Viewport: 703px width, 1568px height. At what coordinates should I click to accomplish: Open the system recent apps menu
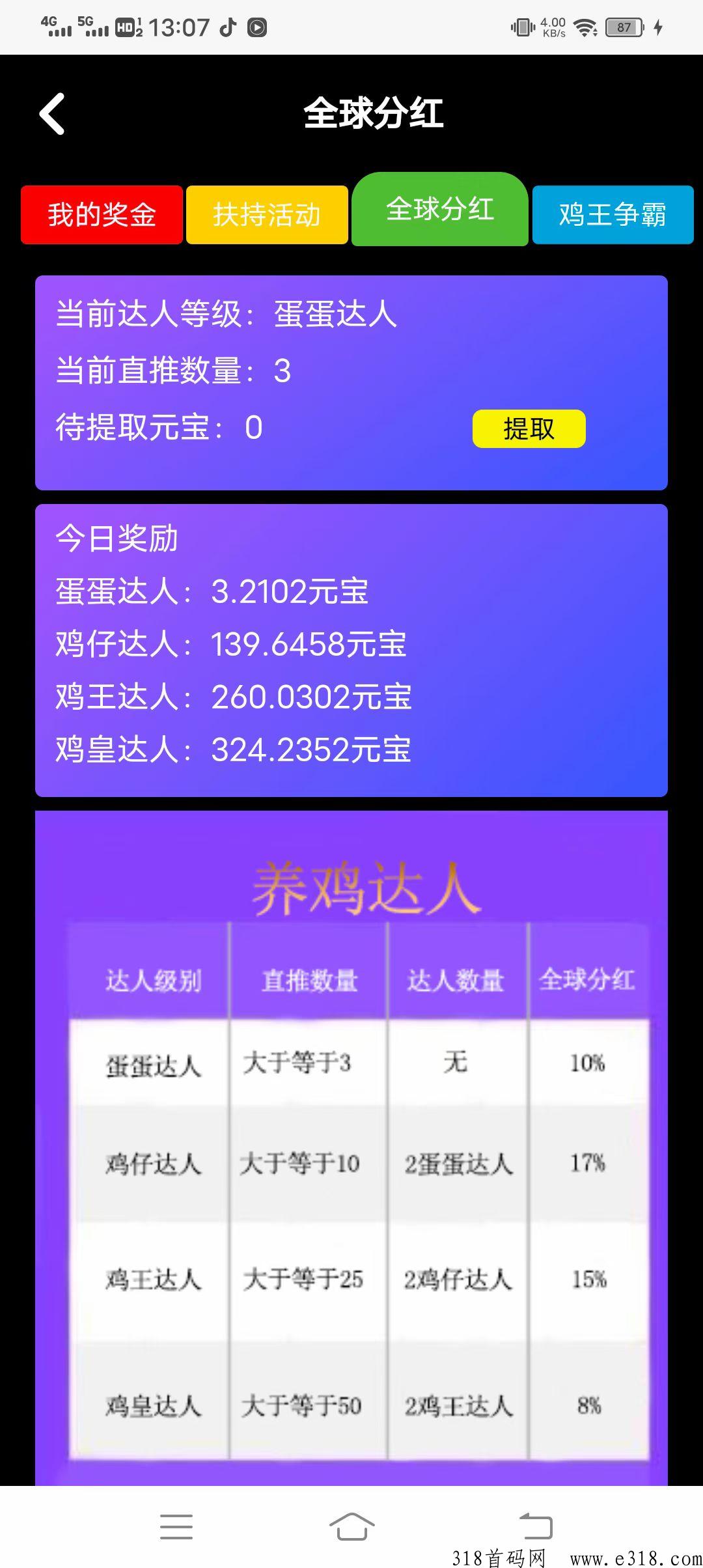[176, 1526]
